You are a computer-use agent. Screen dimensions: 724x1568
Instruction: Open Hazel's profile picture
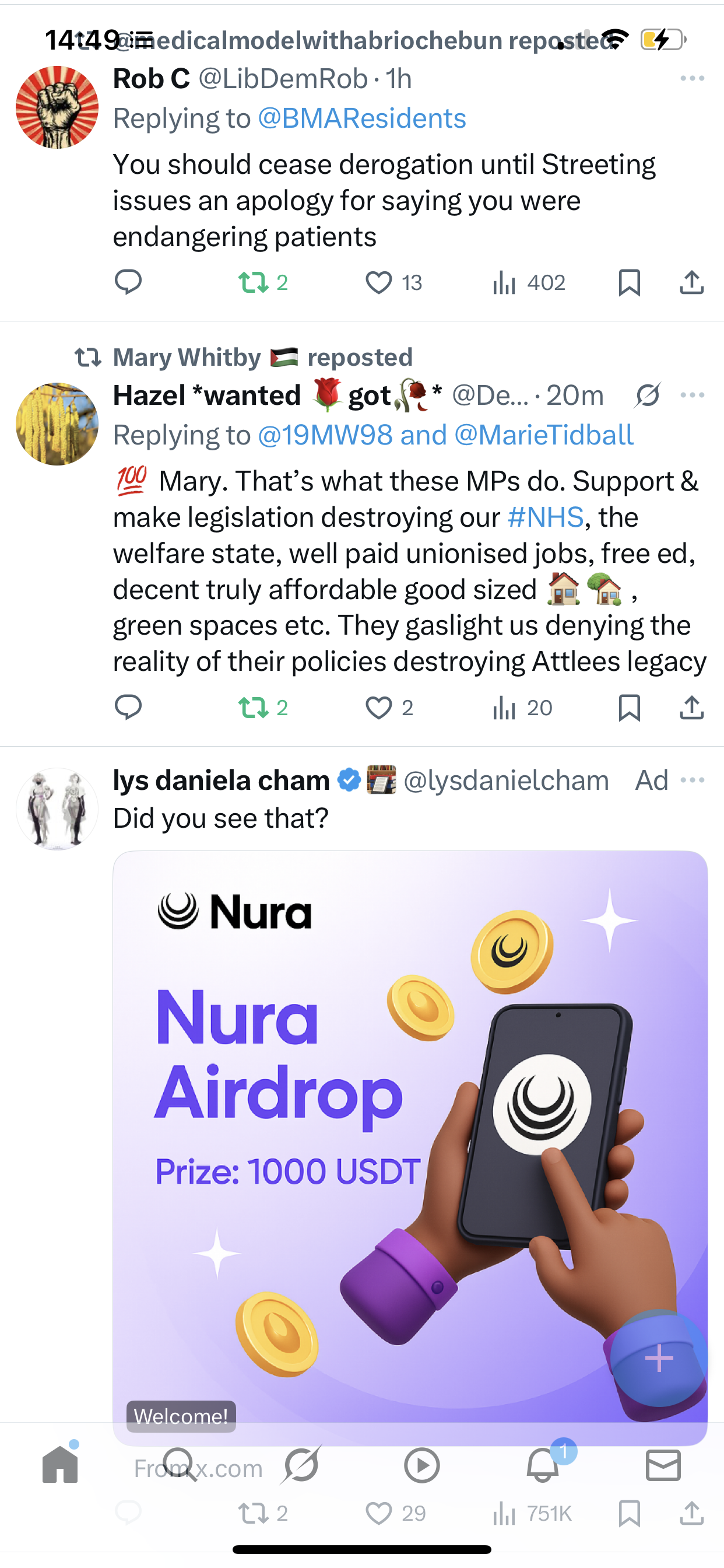click(x=57, y=424)
